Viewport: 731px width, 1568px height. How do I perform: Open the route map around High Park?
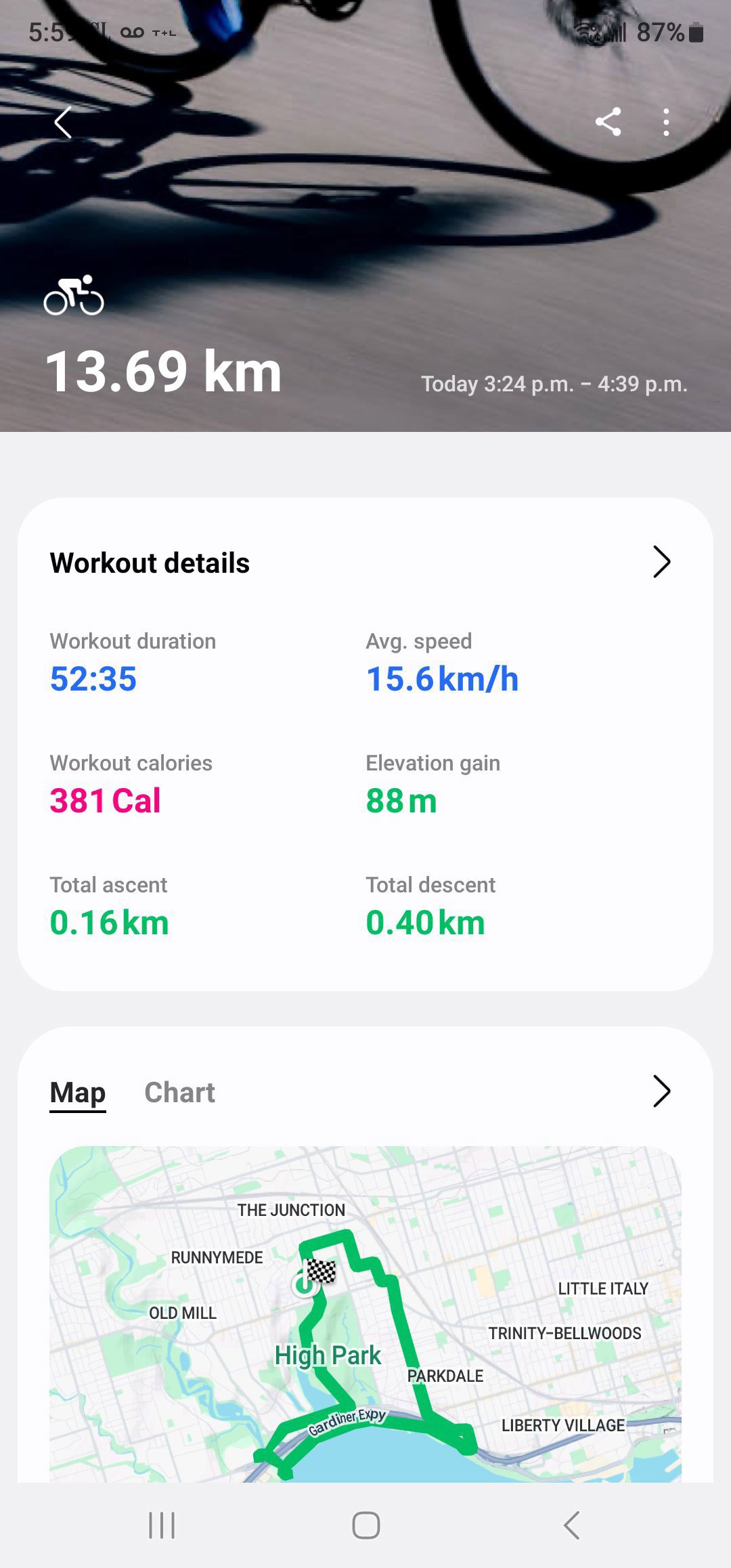365,1313
